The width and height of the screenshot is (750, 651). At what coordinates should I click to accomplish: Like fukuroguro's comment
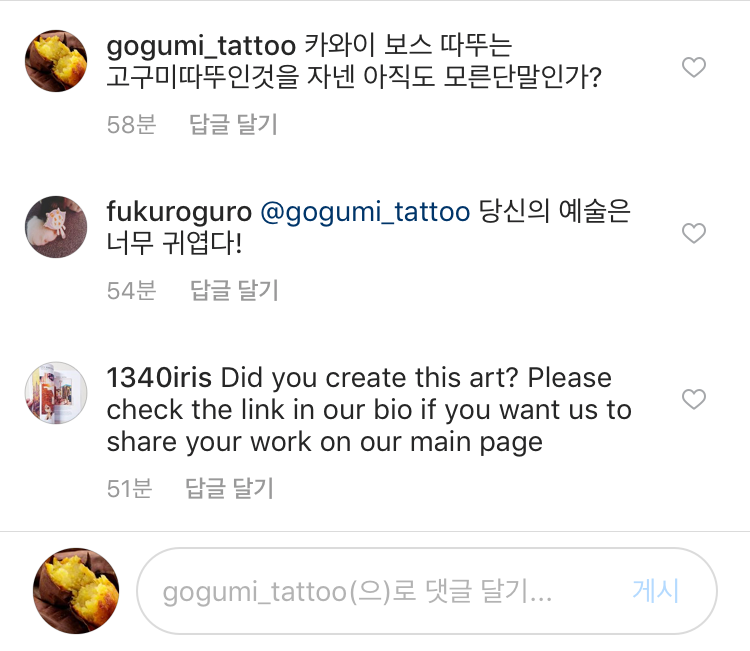[693, 233]
